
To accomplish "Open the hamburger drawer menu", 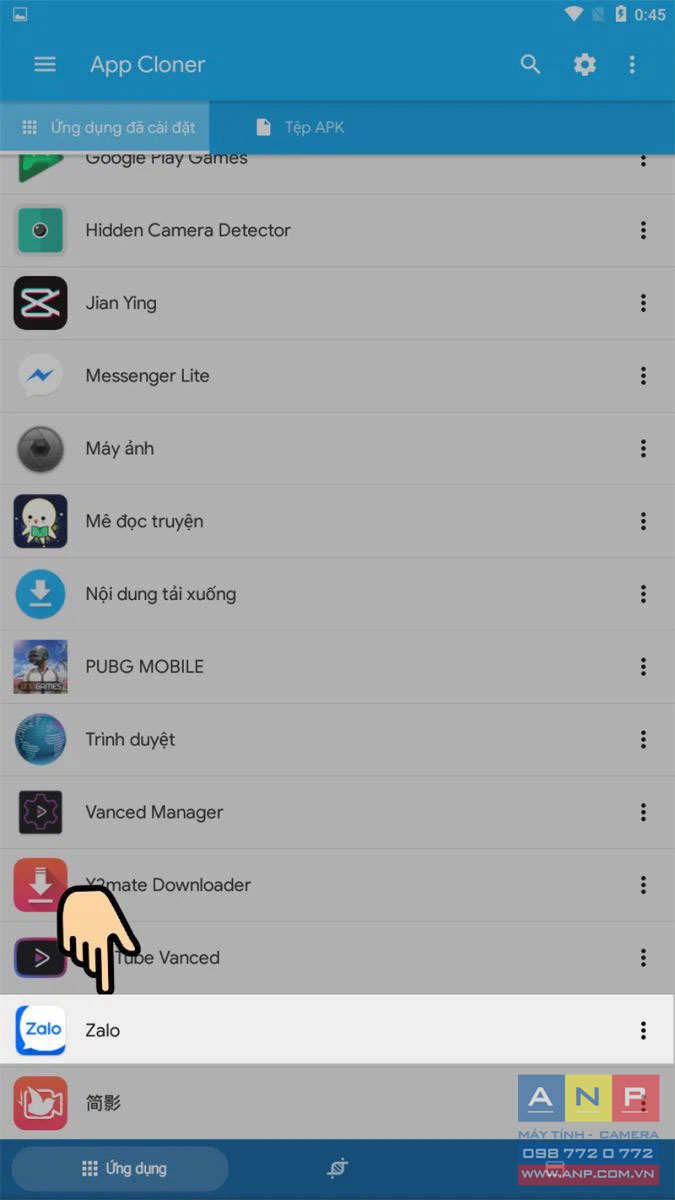I will (x=45, y=64).
